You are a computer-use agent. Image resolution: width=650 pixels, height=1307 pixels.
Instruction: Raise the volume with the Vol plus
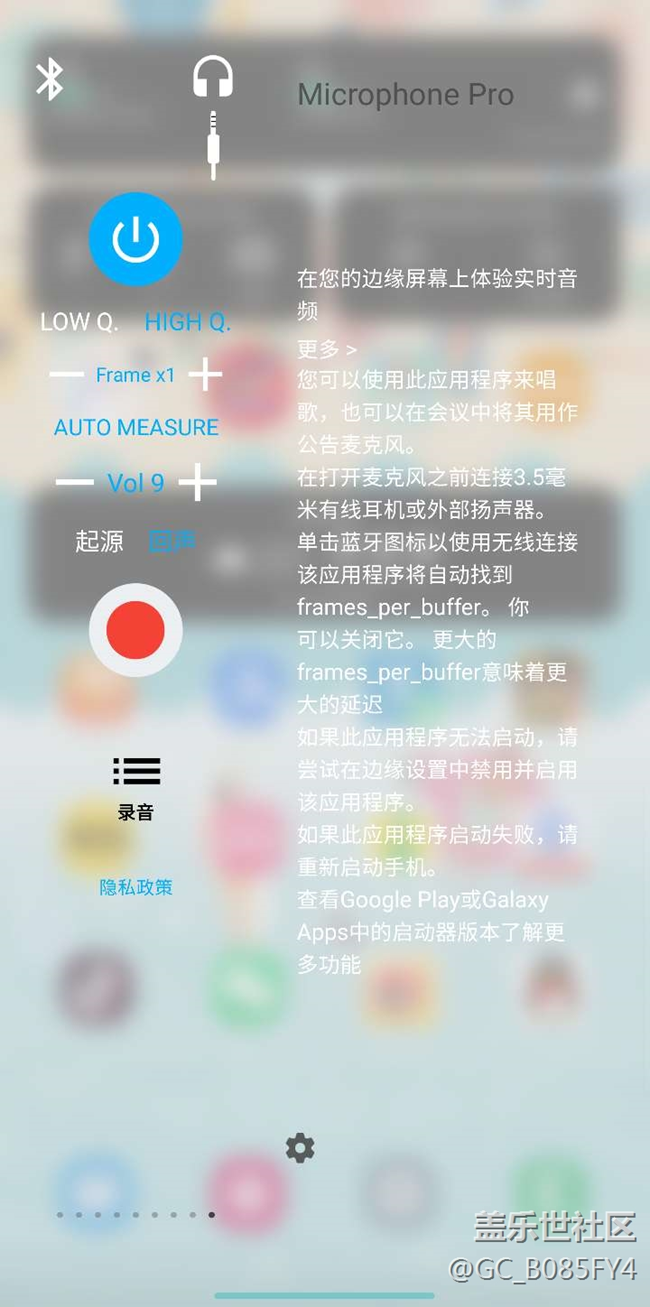(x=197, y=483)
